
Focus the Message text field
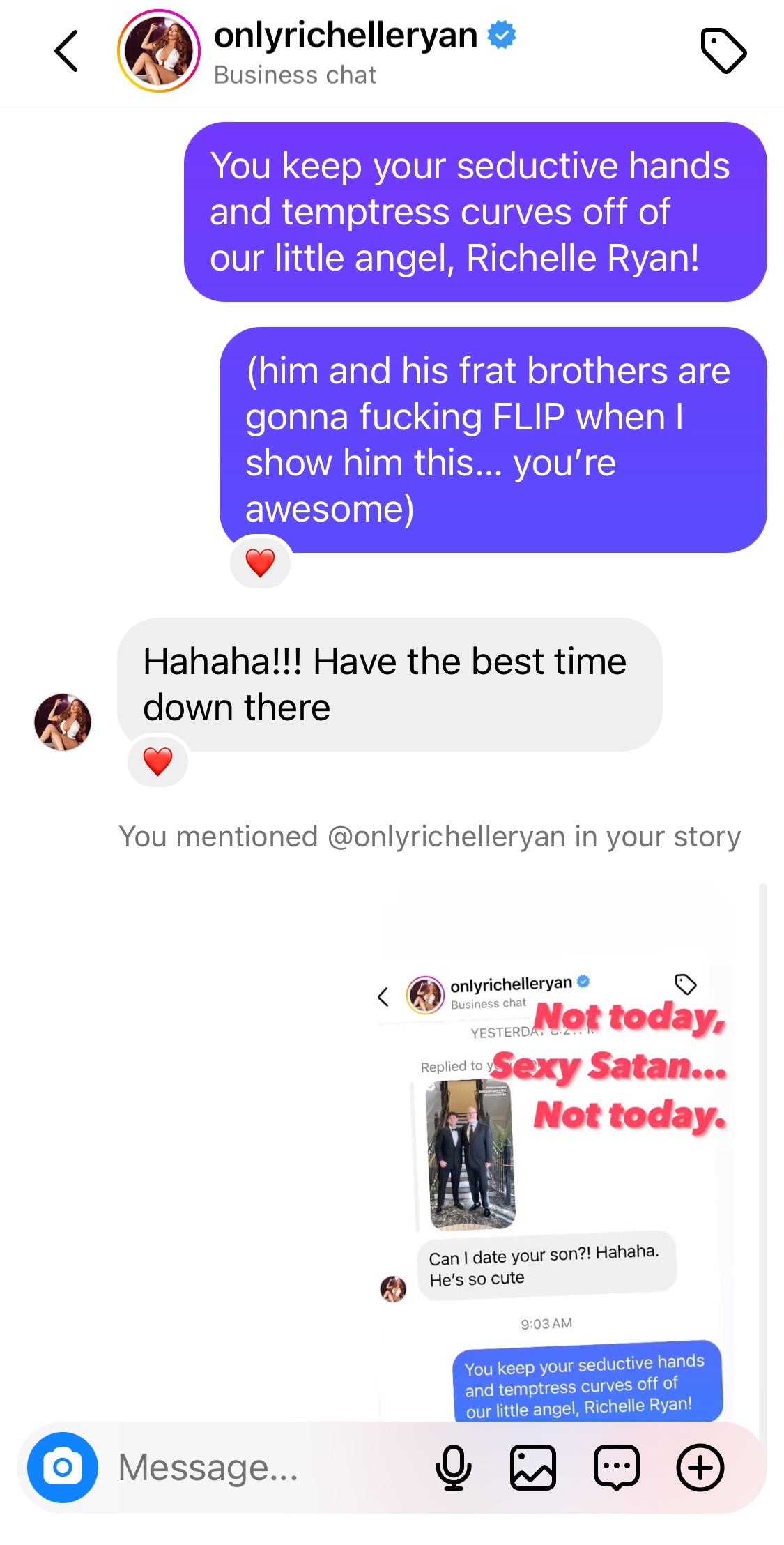click(x=265, y=1467)
